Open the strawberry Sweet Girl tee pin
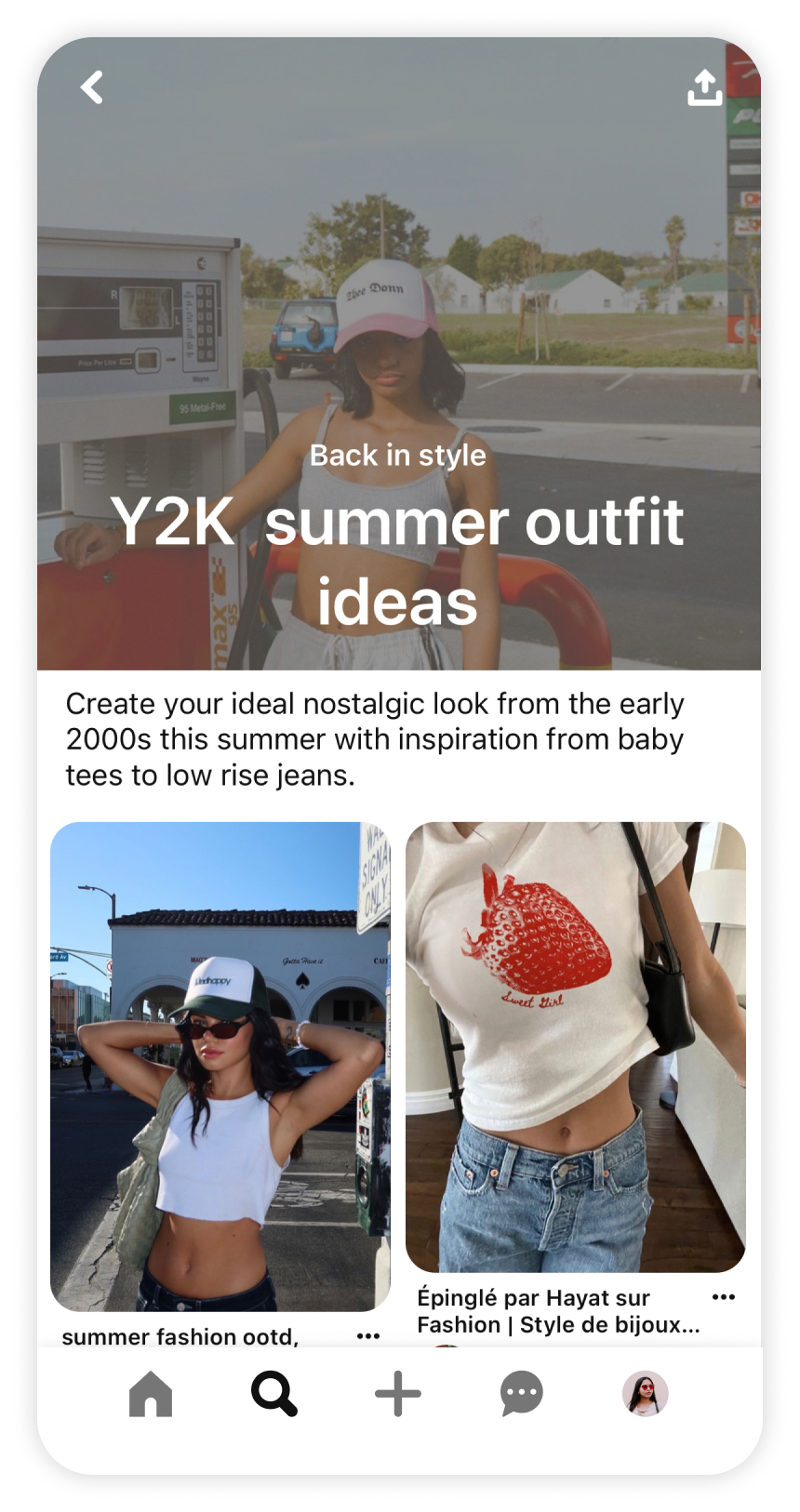Viewport: 800px width, 1512px height. click(575, 1046)
